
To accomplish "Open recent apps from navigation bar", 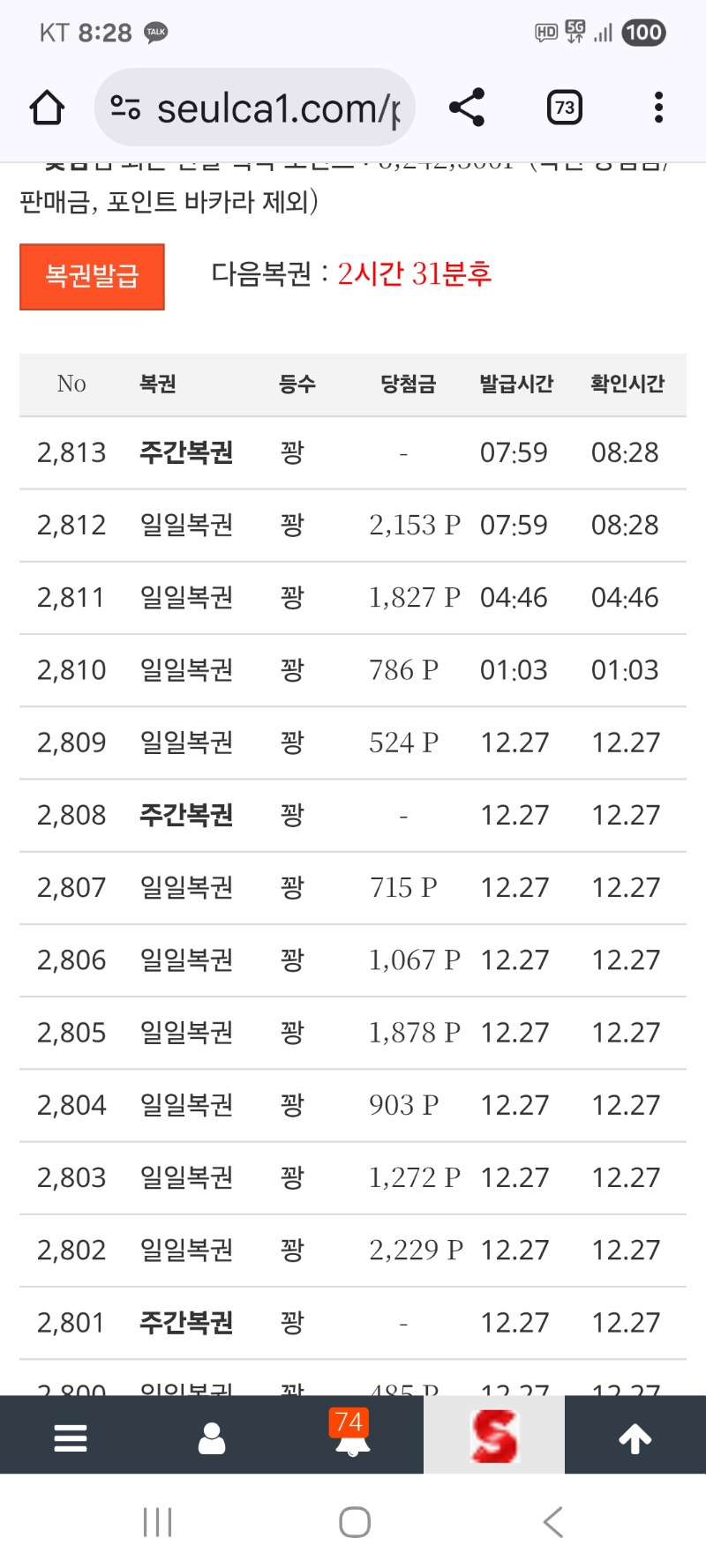I will tap(158, 1522).
